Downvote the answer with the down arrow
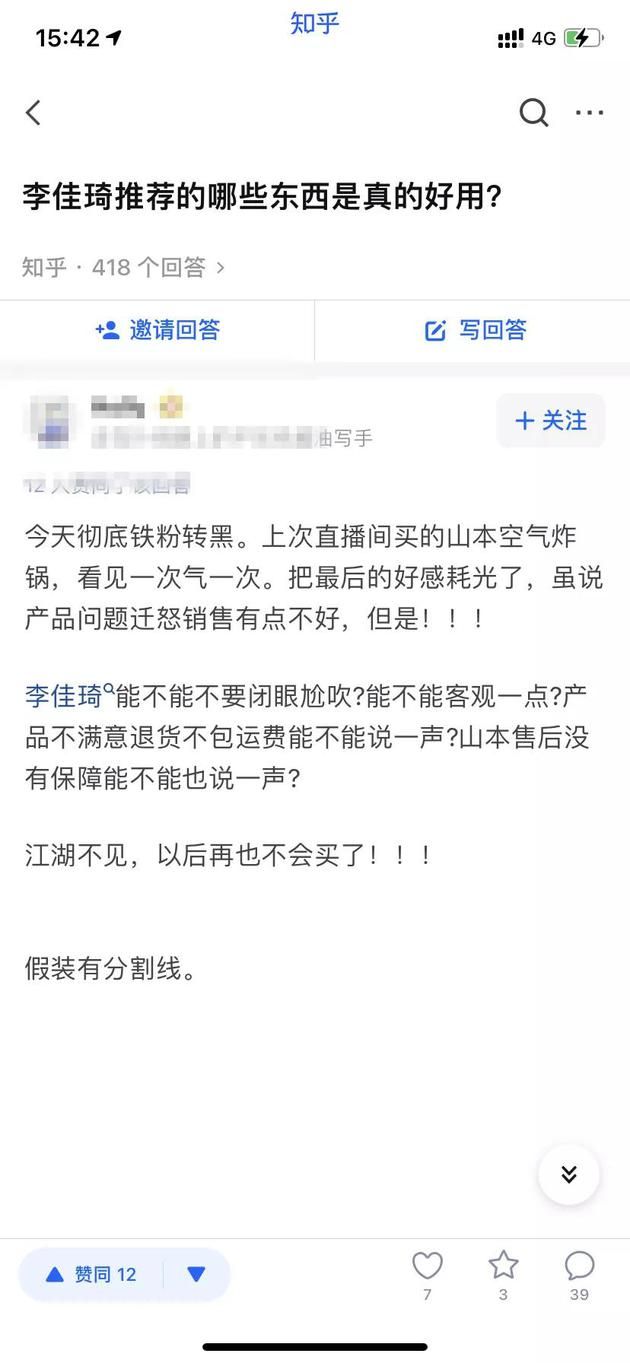The image size is (630, 1363). pyautogui.click(x=197, y=1275)
